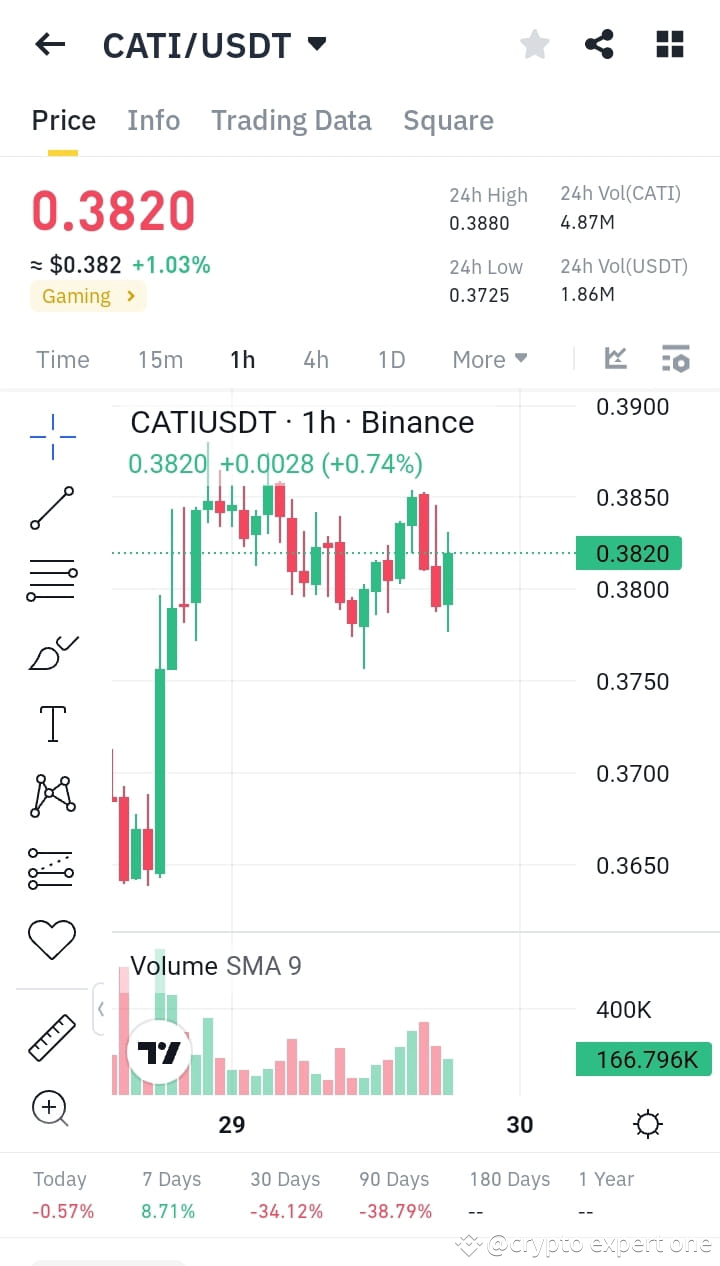Select the text annotation tool
The width and height of the screenshot is (720, 1266).
[51, 723]
